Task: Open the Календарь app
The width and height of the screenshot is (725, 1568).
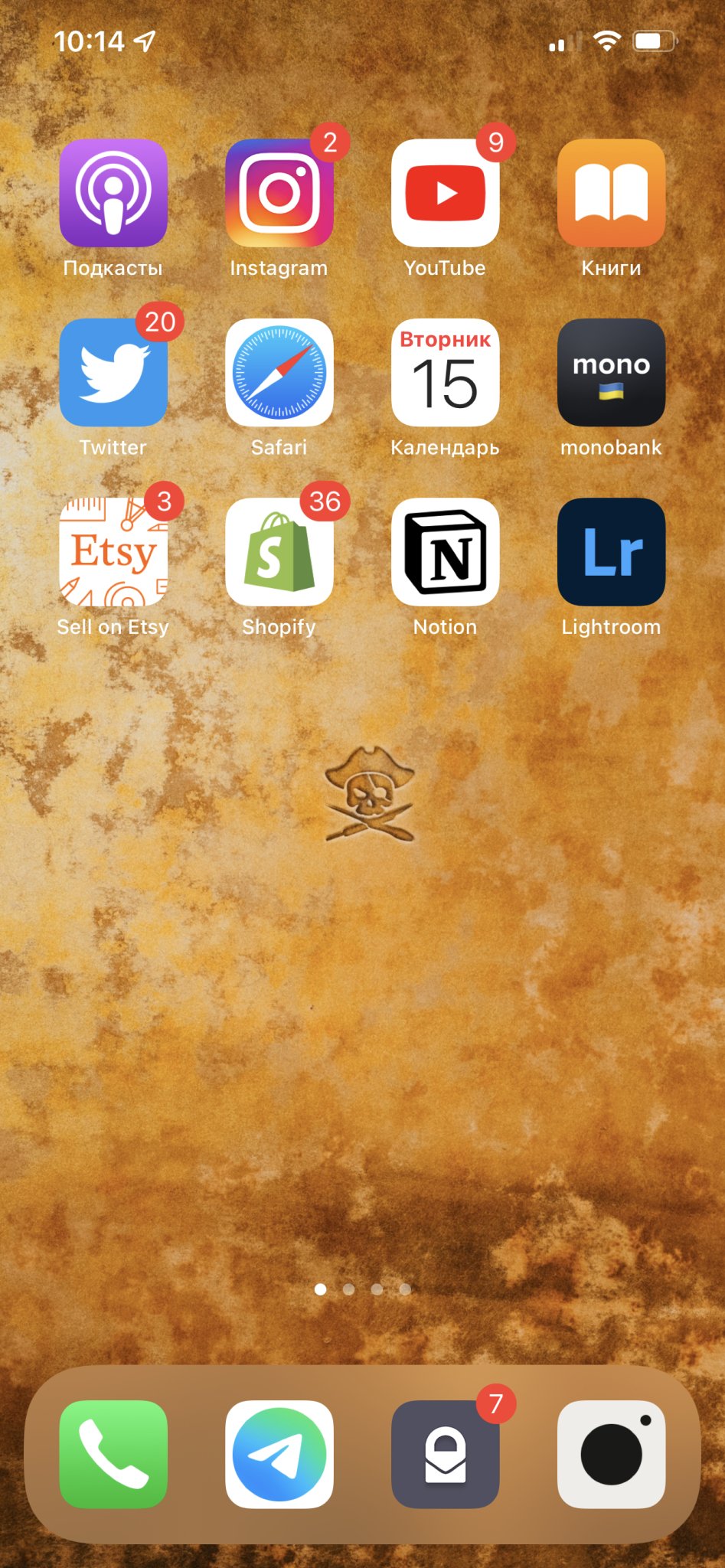Action: click(x=446, y=373)
